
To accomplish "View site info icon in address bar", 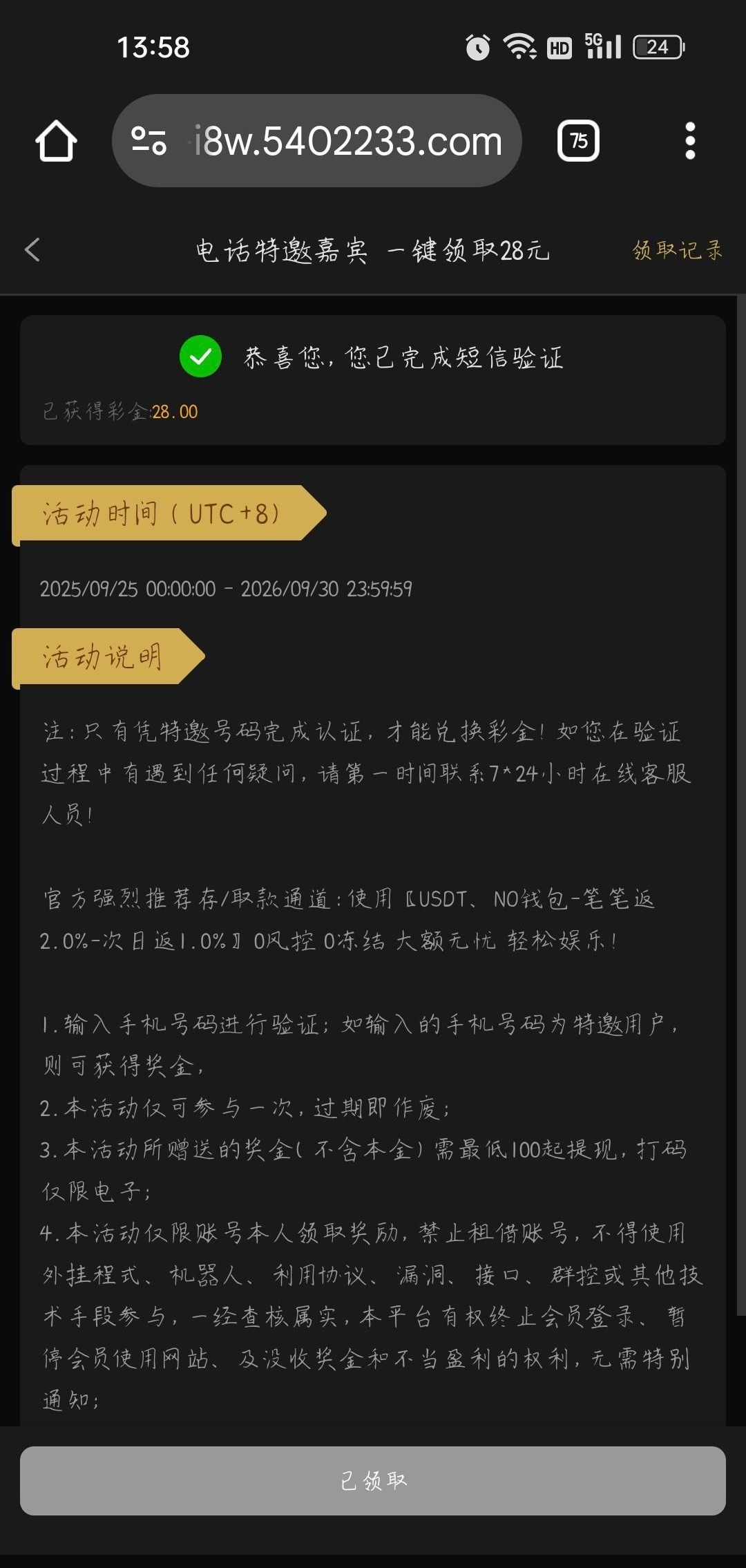I will [149, 141].
